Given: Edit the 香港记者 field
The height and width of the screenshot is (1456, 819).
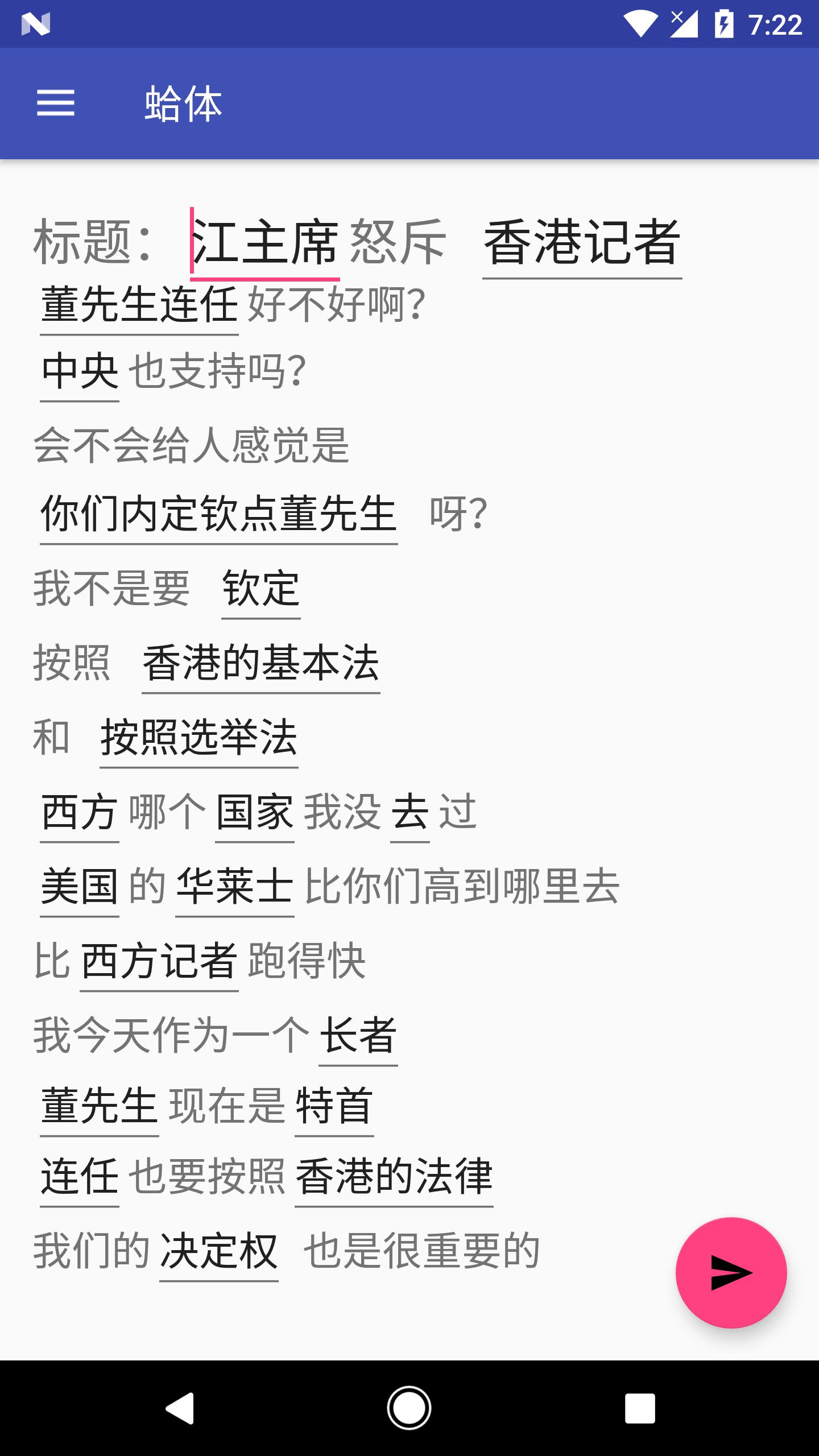Looking at the screenshot, I should (582, 243).
